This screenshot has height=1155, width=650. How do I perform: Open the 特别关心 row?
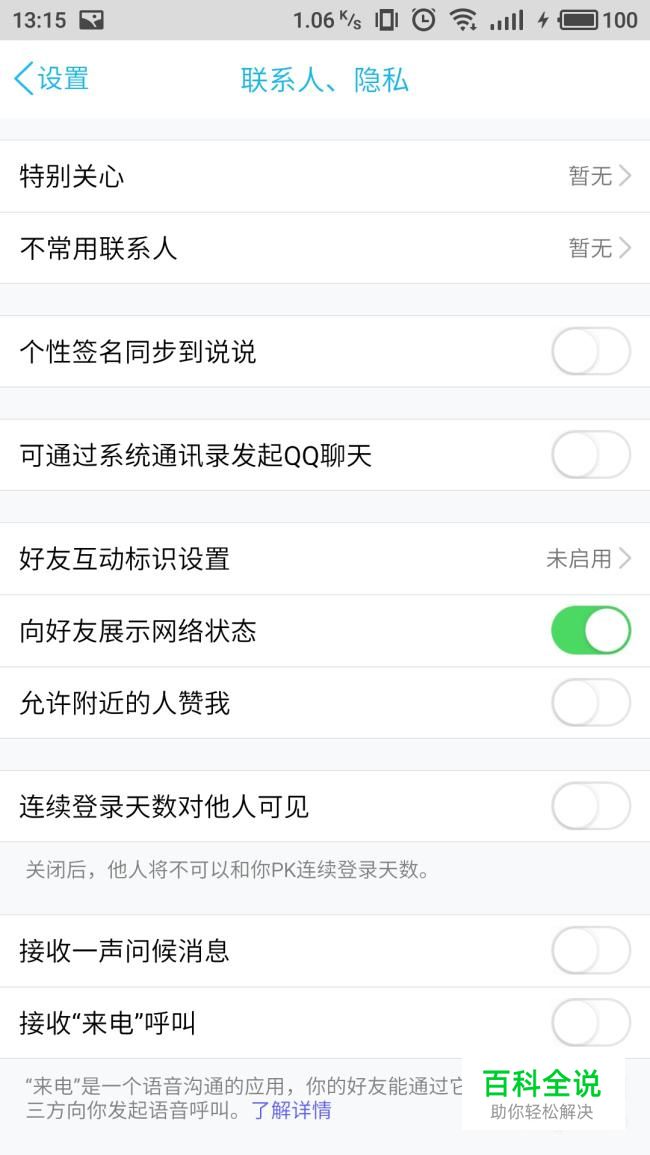click(325, 176)
